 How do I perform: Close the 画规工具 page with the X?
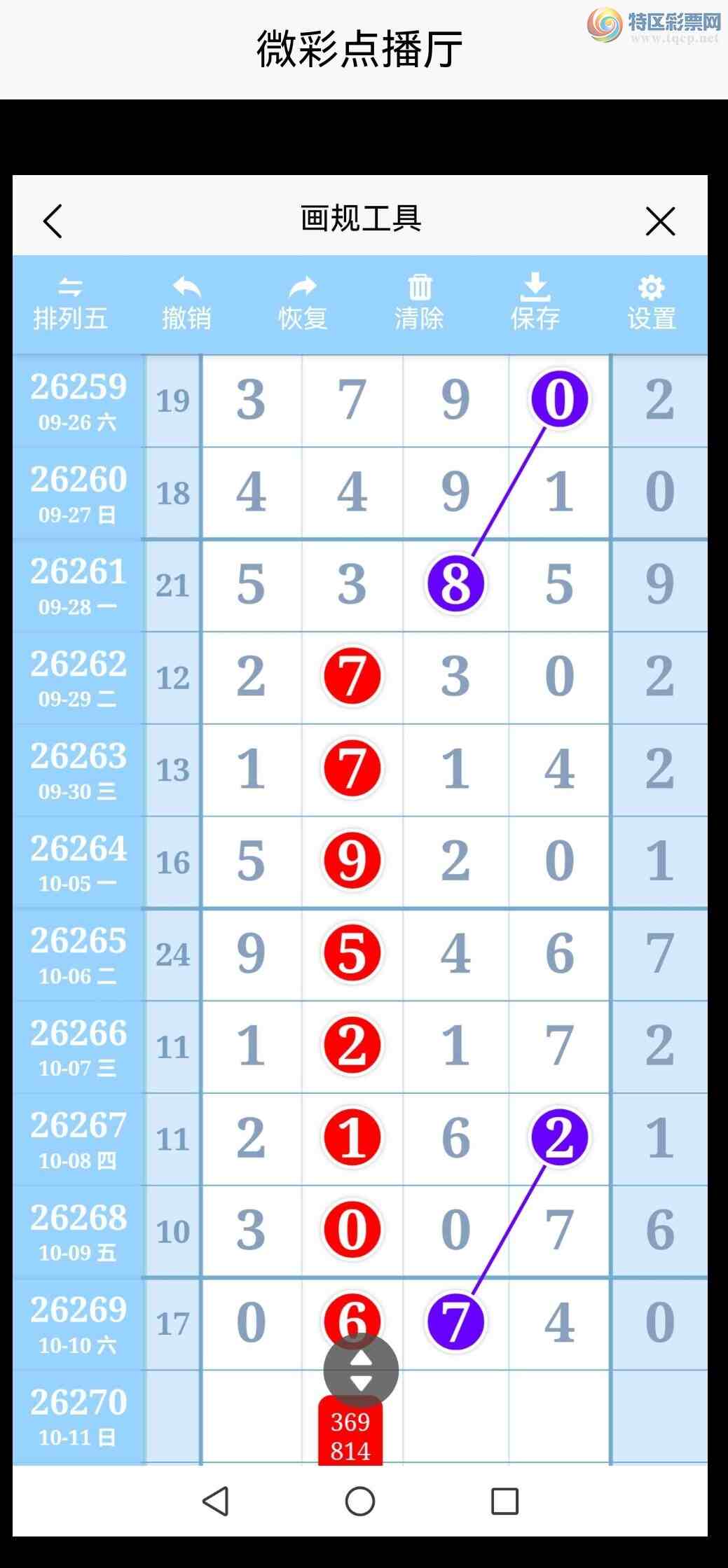[x=660, y=221]
